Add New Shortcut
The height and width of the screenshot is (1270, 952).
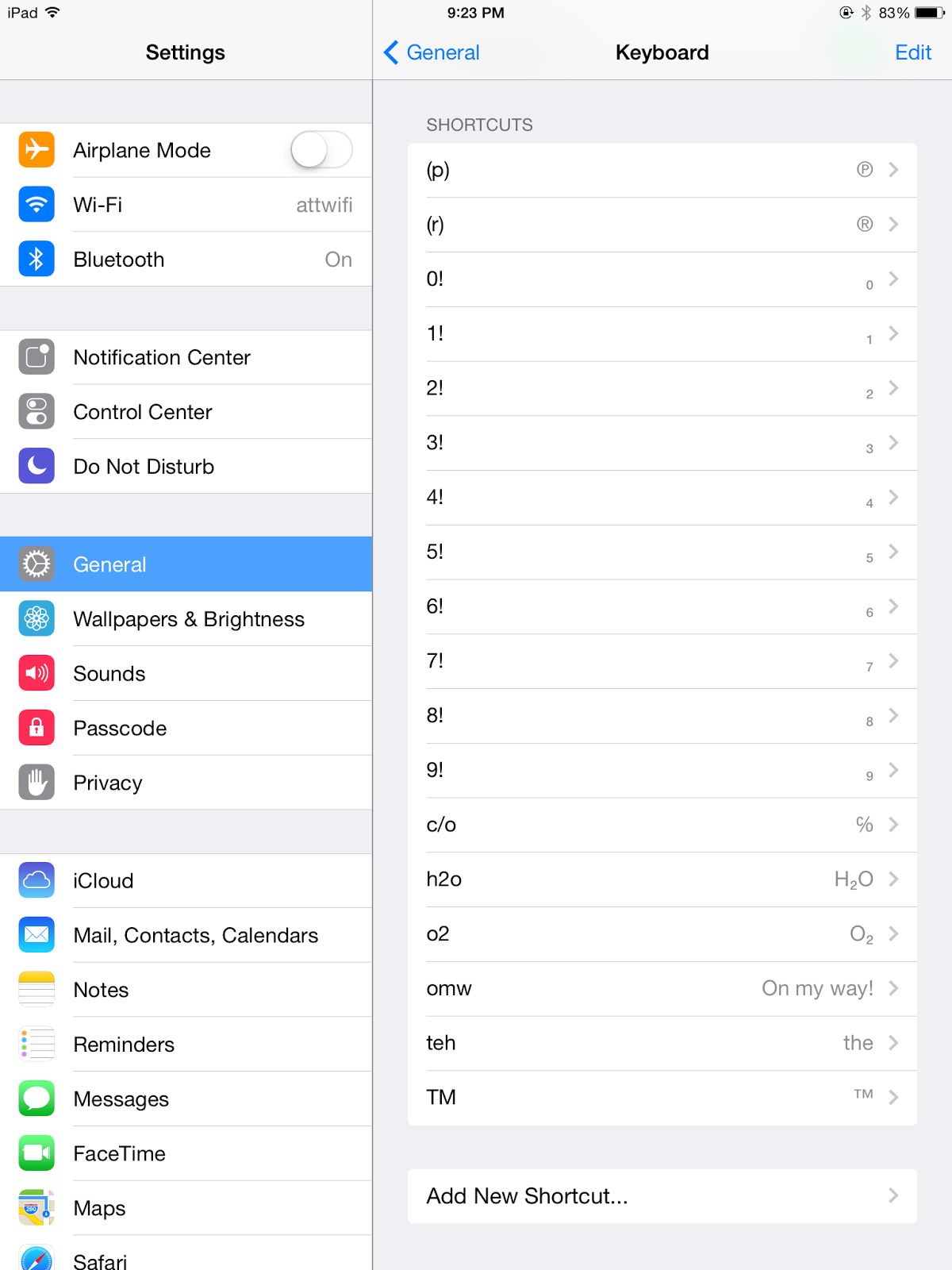click(662, 1196)
